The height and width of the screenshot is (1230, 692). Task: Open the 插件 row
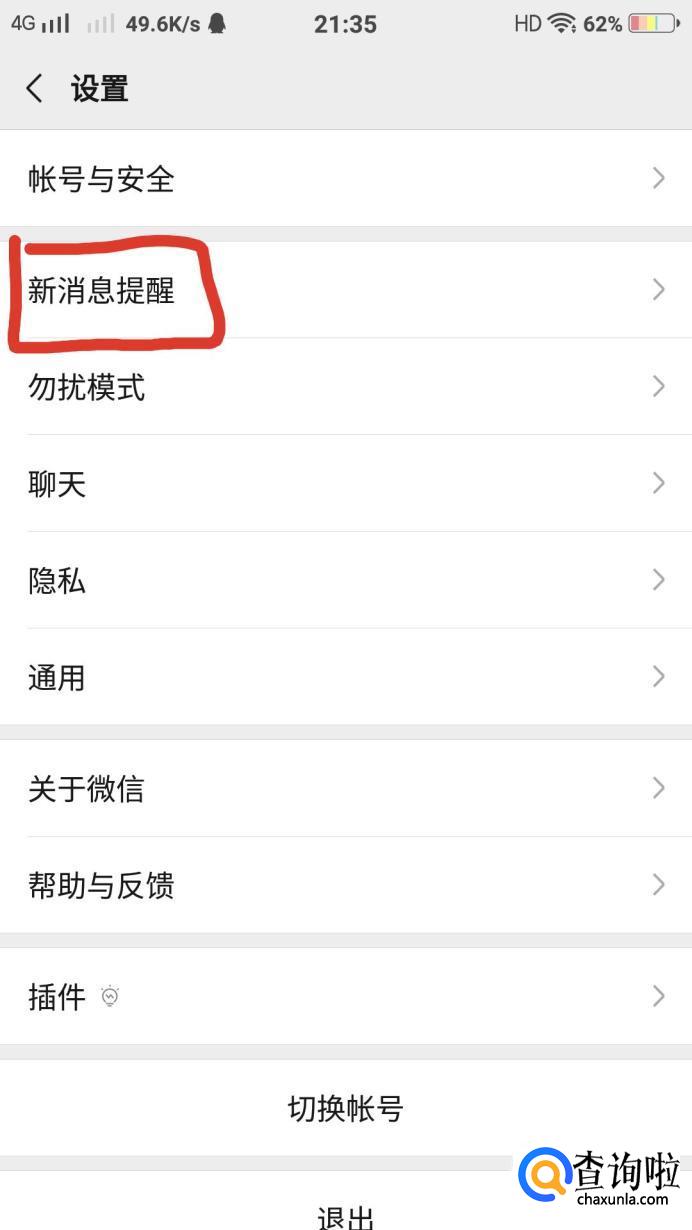coord(345,996)
